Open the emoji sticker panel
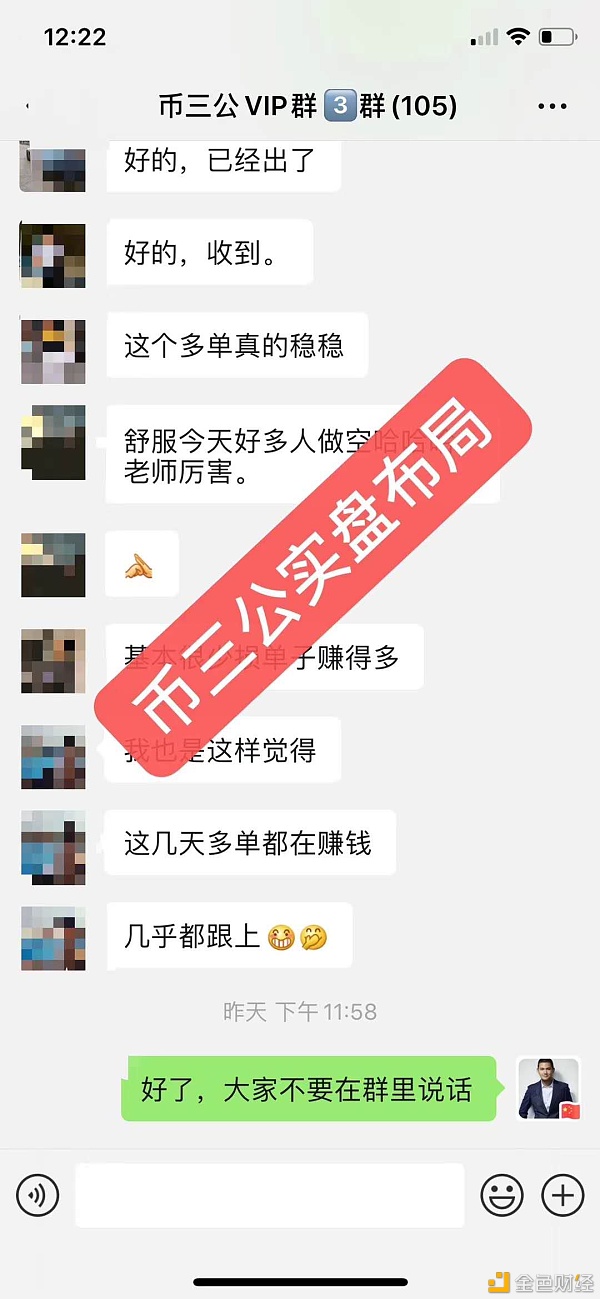600x1299 pixels. coord(502,1194)
